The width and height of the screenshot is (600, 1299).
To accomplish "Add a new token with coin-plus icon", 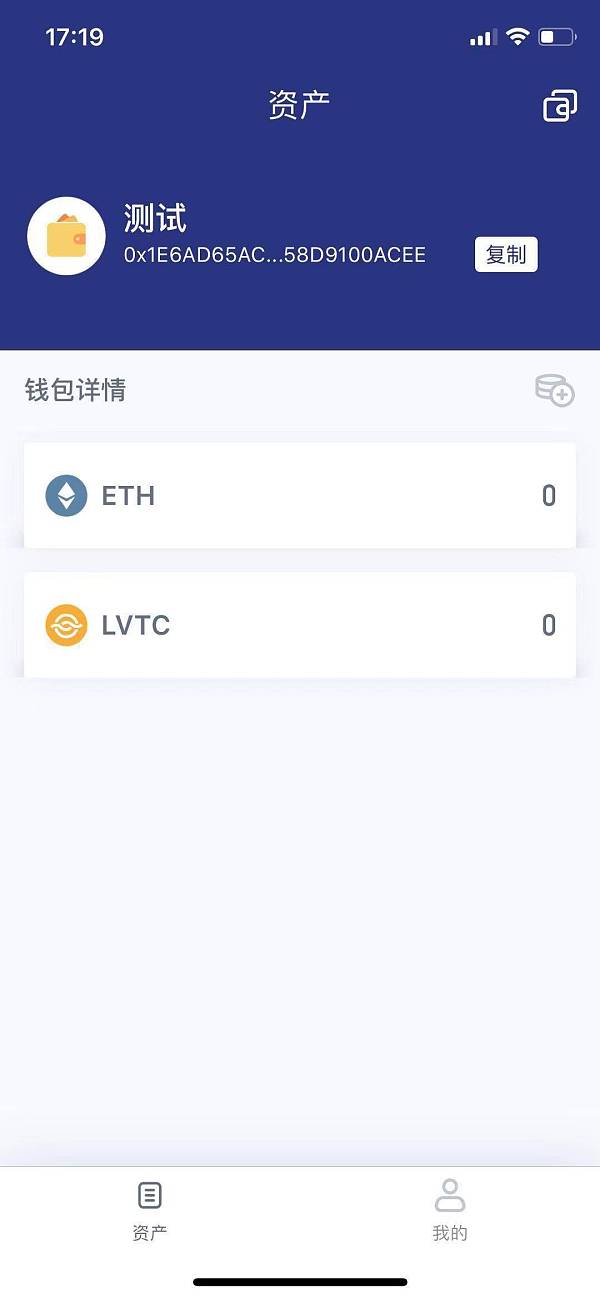I will [x=554, y=390].
